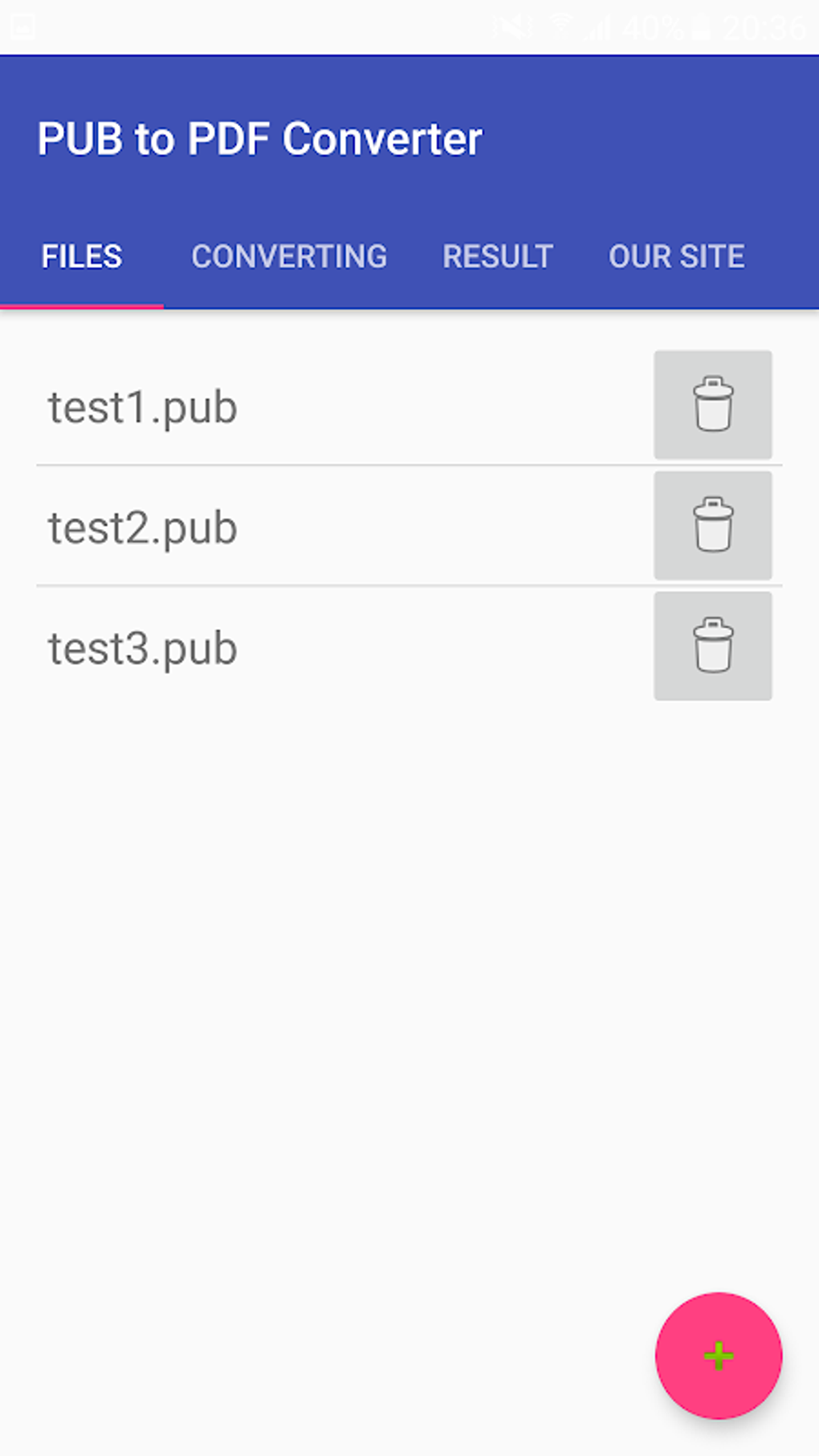Tap the Wi-Fi icon in the status bar
Viewport: 819px width, 1456px height.
coord(560,24)
